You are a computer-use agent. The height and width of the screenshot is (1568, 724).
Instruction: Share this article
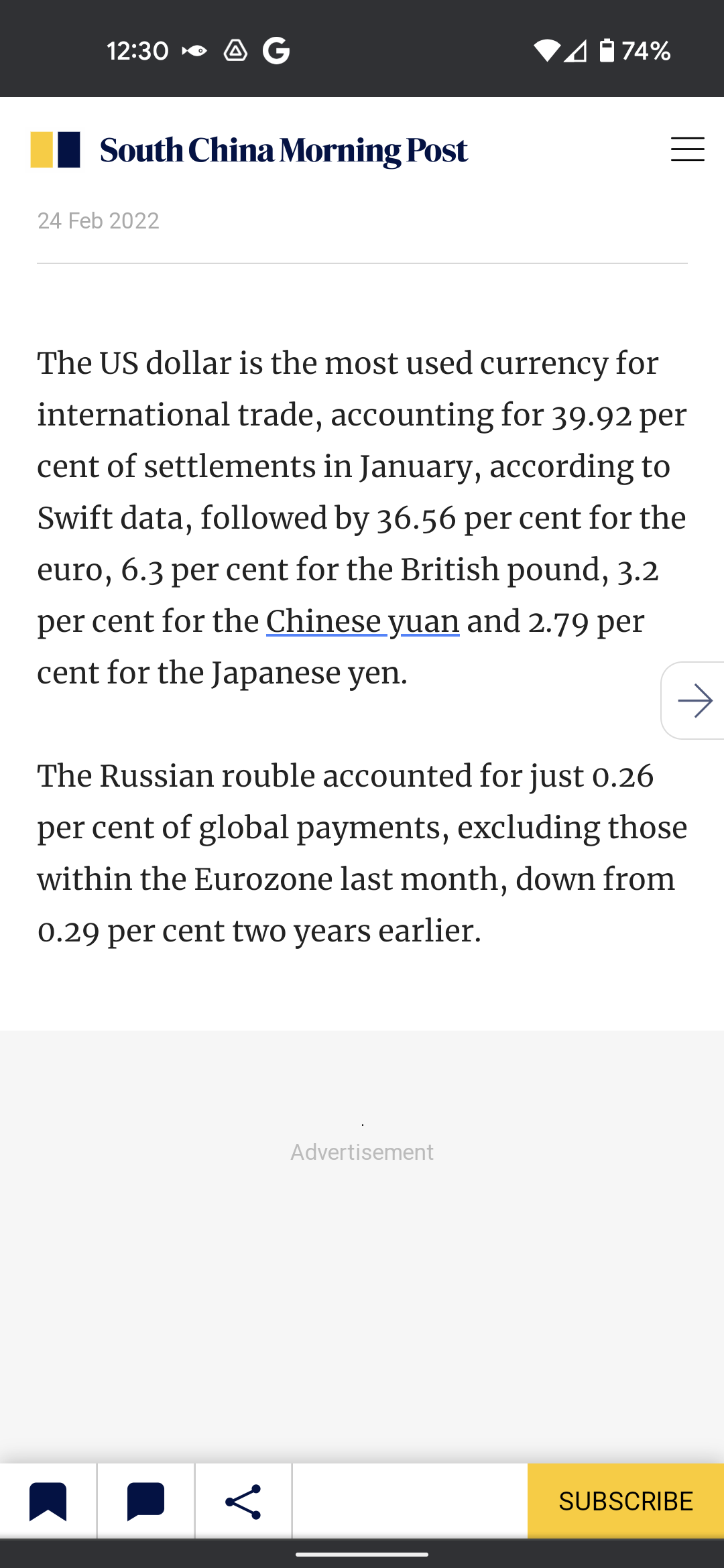click(243, 1502)
